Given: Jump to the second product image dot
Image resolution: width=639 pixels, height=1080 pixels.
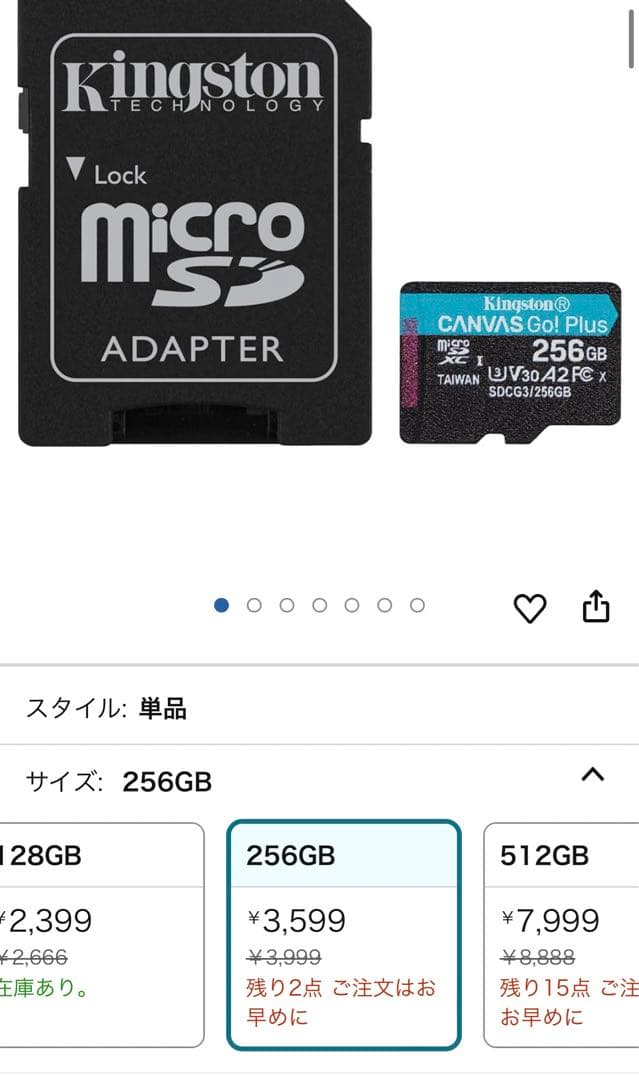Looking at the screenshot, I should click(254, 605).
